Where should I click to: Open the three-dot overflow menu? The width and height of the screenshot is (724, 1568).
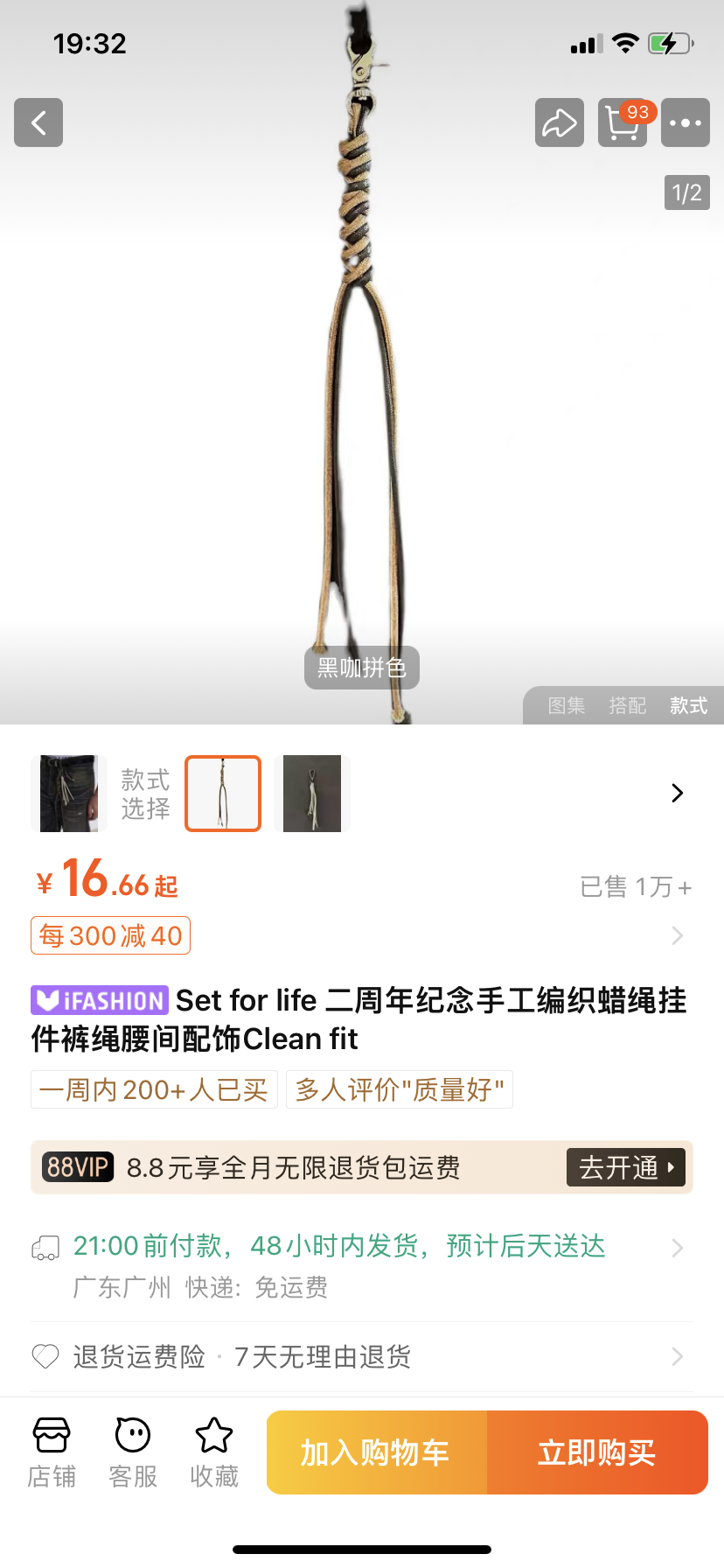(686, 122)
